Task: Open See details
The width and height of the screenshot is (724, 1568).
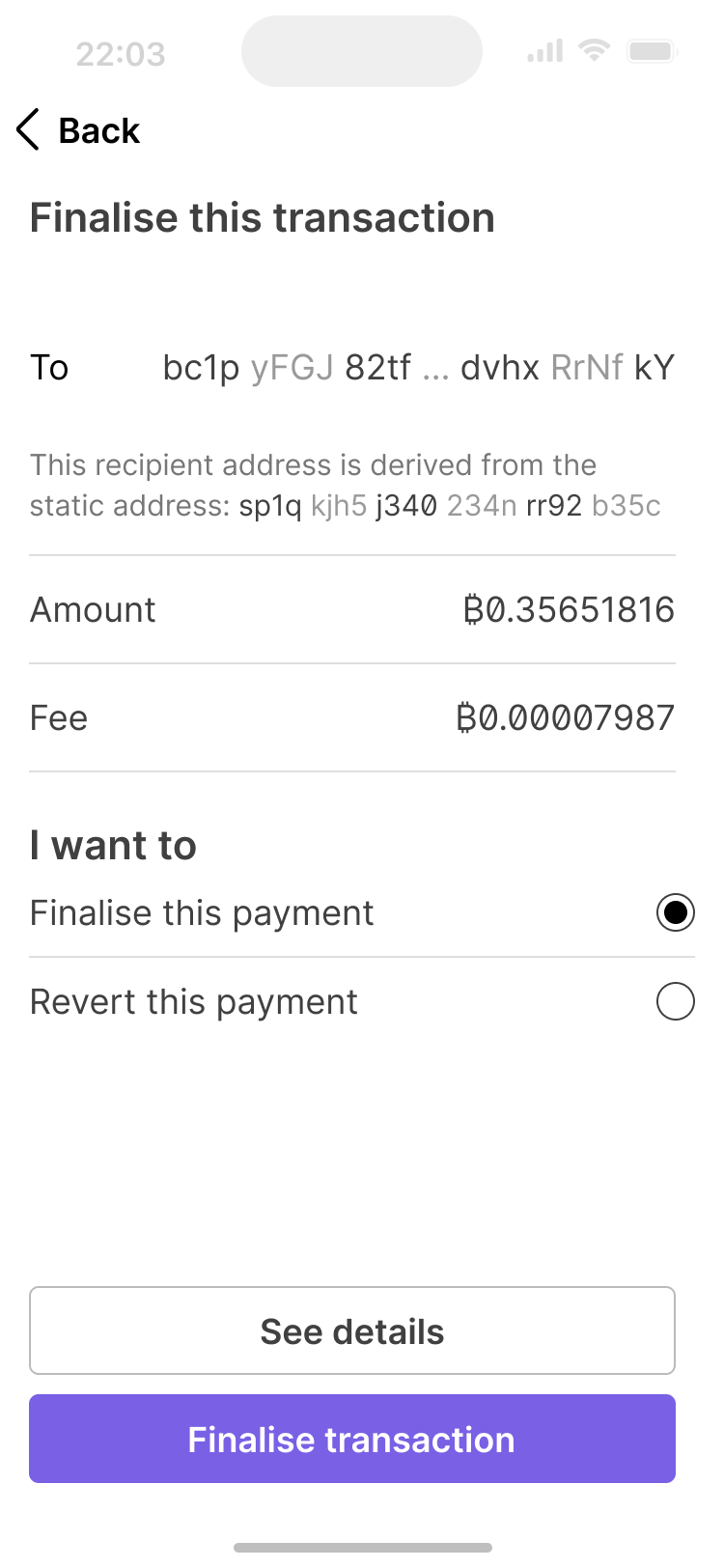Action: (x=352, y=1330)
